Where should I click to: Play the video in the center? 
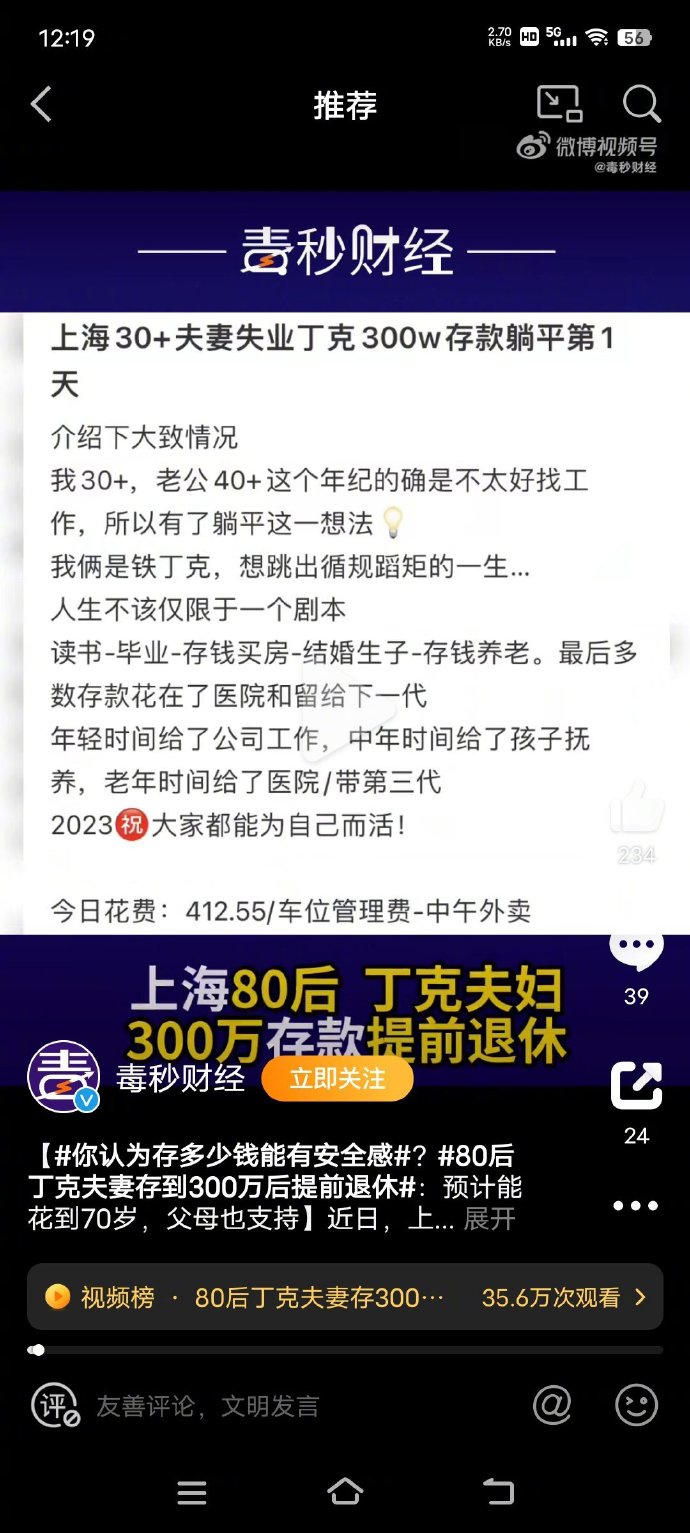[x=367, y=713]
